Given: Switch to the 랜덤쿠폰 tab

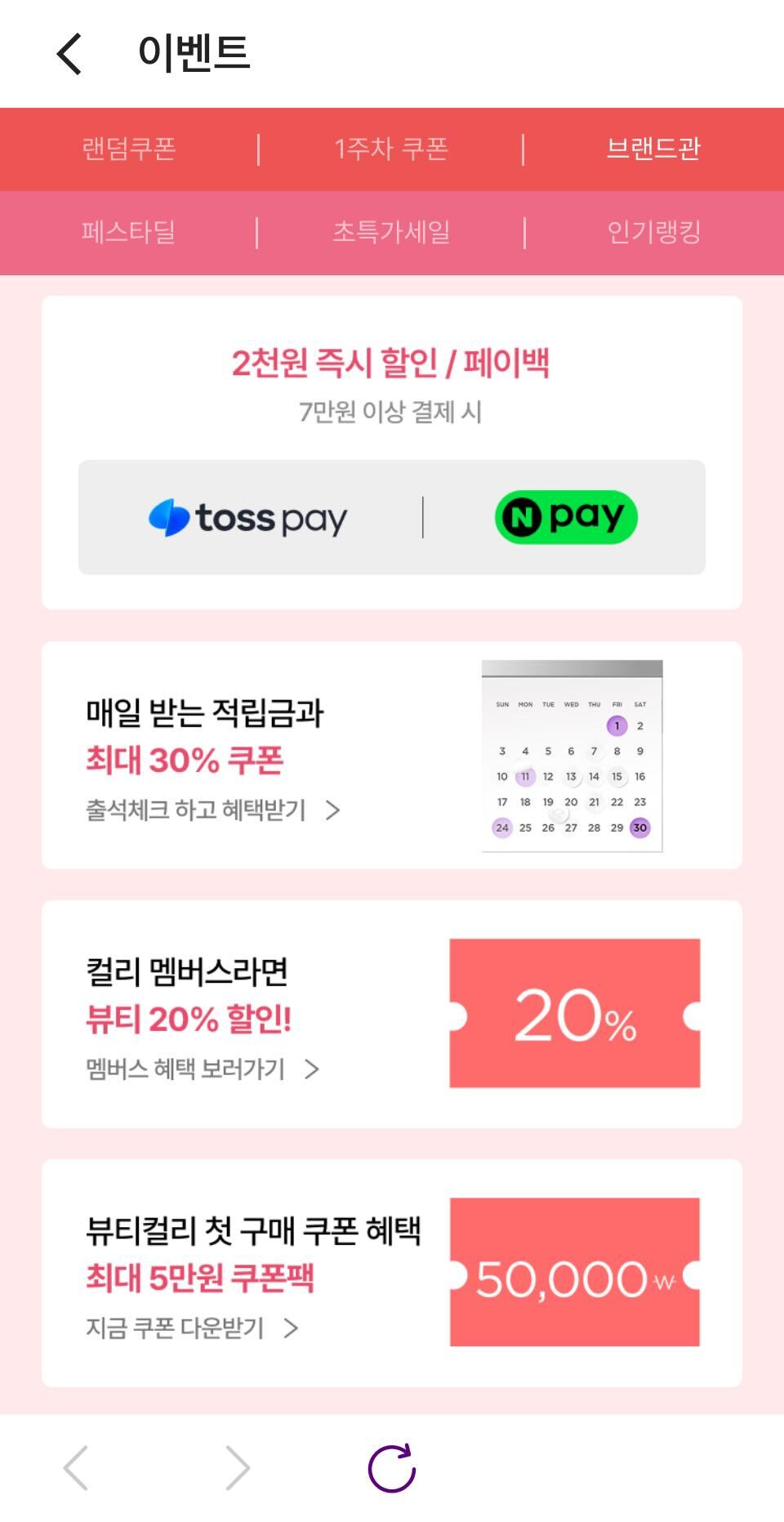Looking at the screenshot, I should click(x=129, y=150).
